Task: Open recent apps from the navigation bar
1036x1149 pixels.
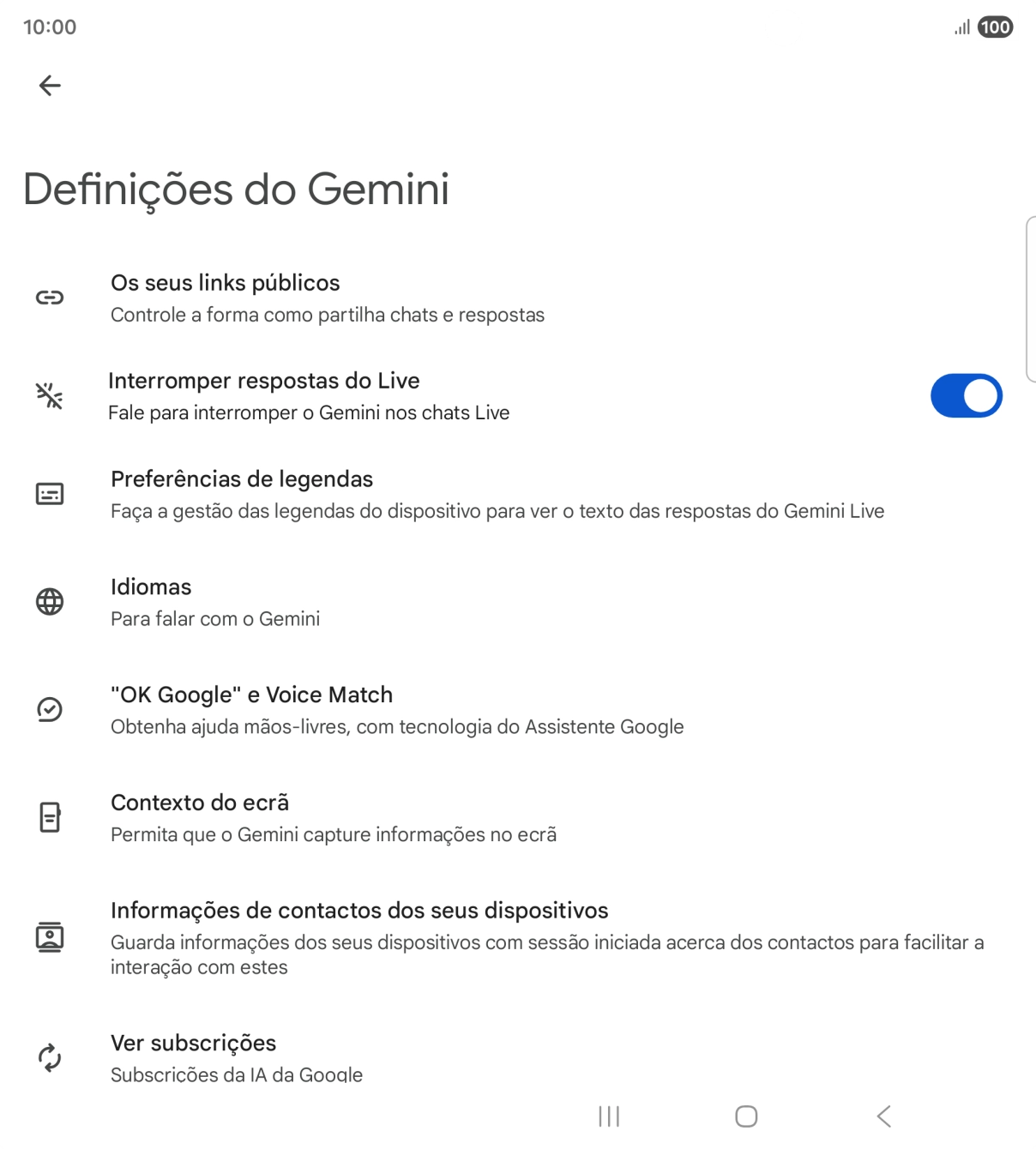Action: 608,1116
